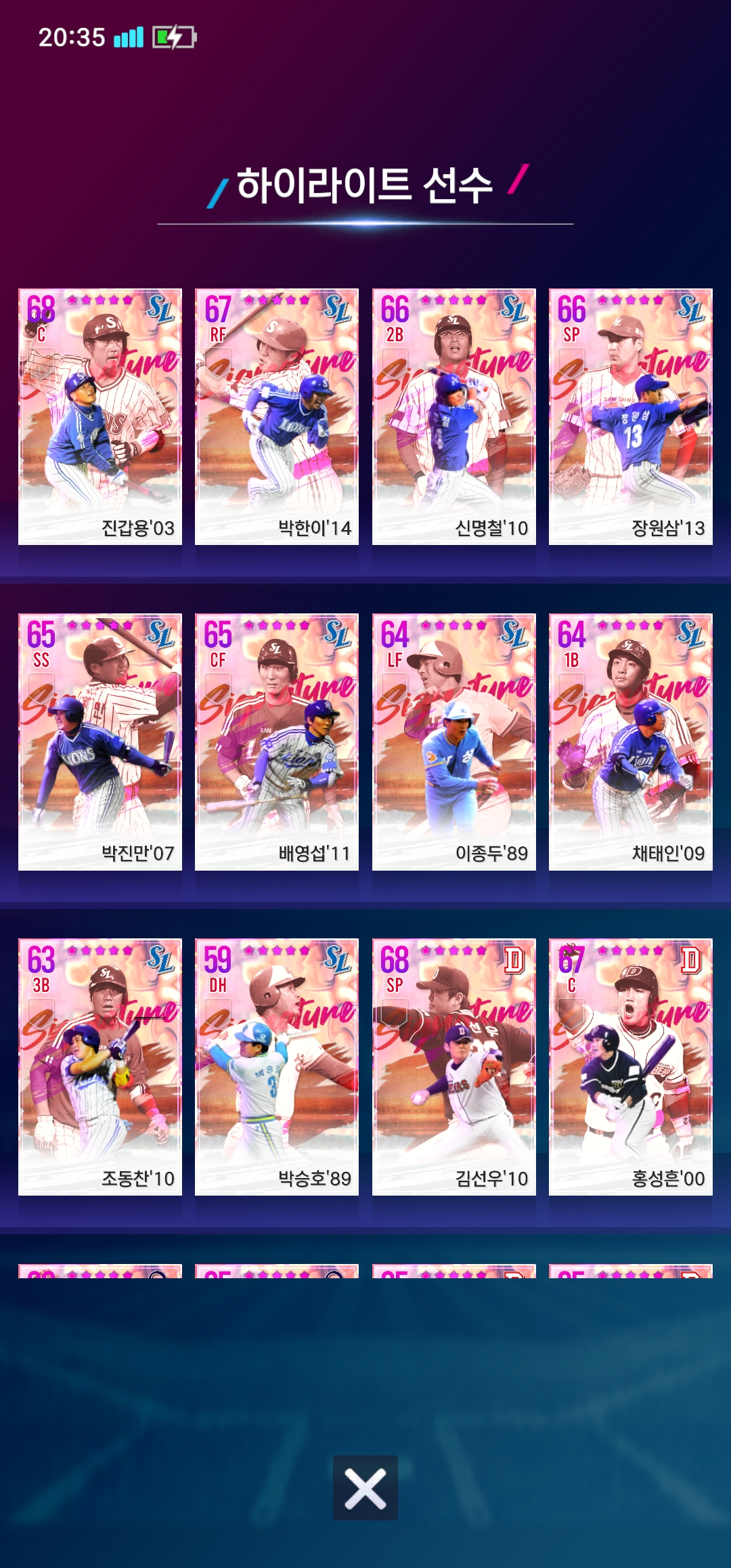Tap the 박진만'07 SS card
The height and width of the screenshot is (1568, 731).
(x=100, y=742)
